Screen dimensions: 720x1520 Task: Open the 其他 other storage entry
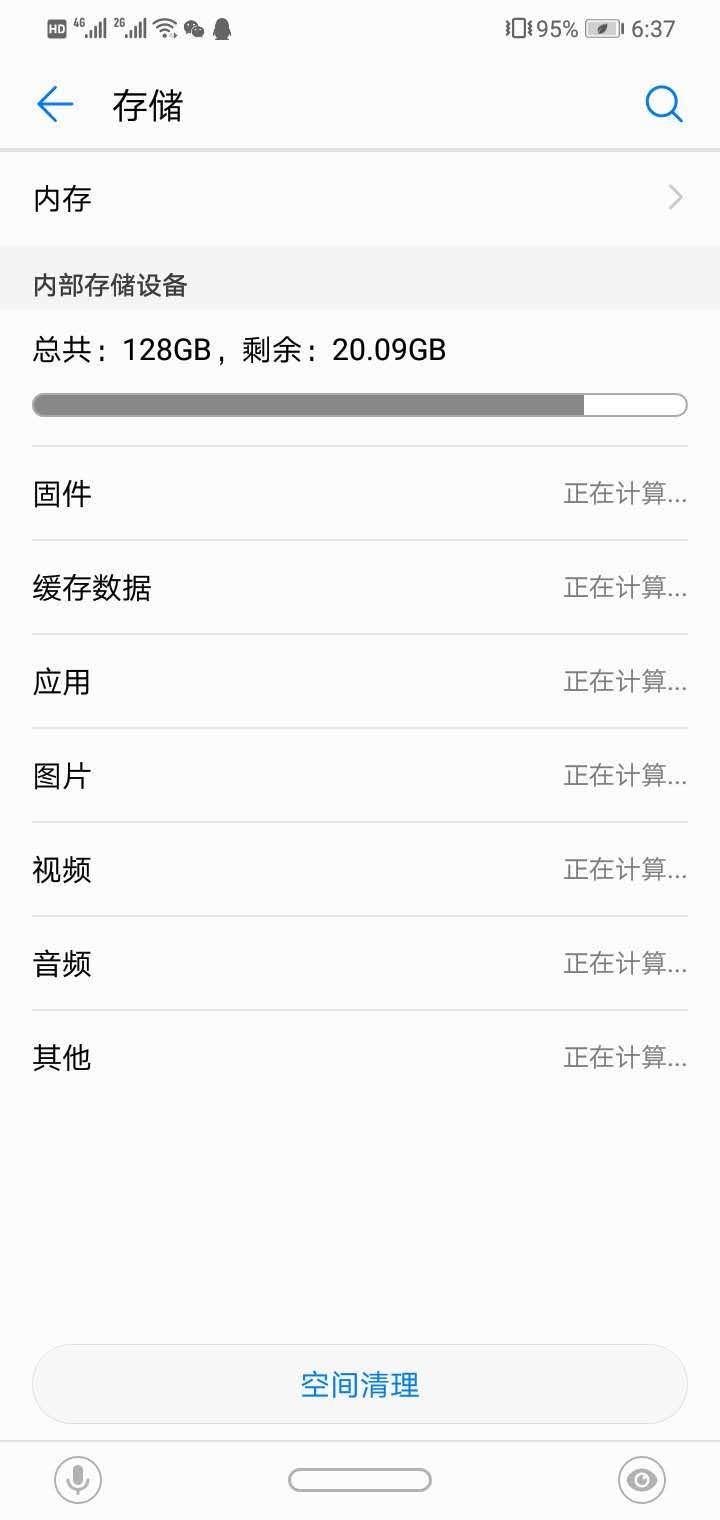coord(360,1057)
